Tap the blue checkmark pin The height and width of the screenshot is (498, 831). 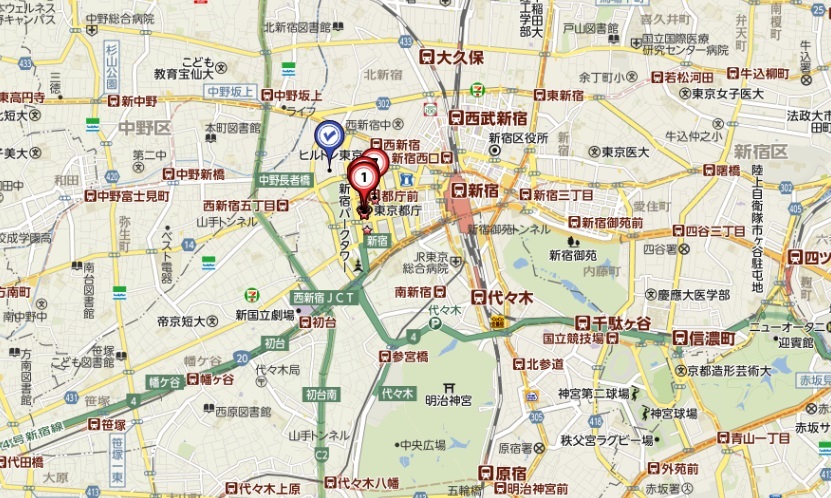click(328, 137)
